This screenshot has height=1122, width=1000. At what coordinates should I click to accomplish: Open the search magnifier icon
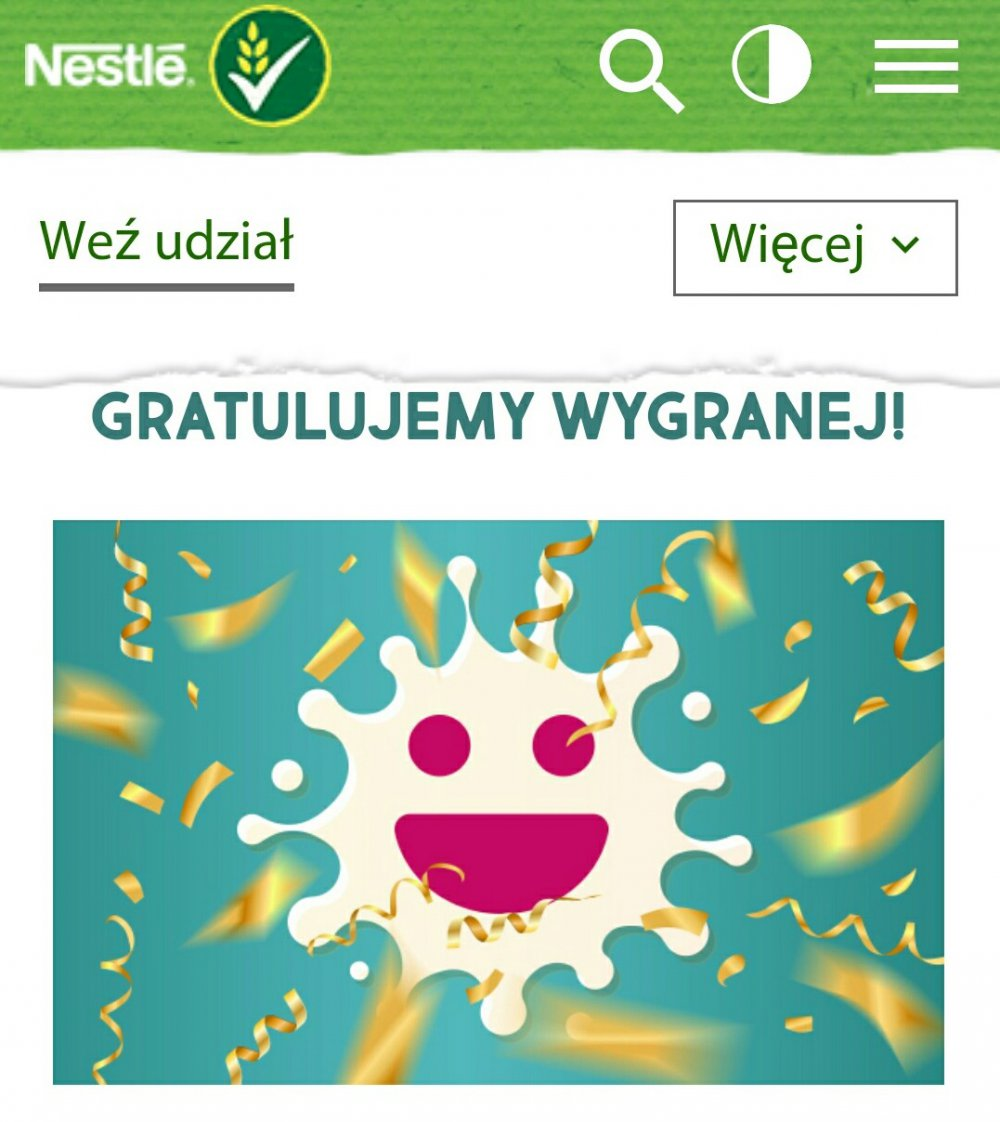point(640,70)
